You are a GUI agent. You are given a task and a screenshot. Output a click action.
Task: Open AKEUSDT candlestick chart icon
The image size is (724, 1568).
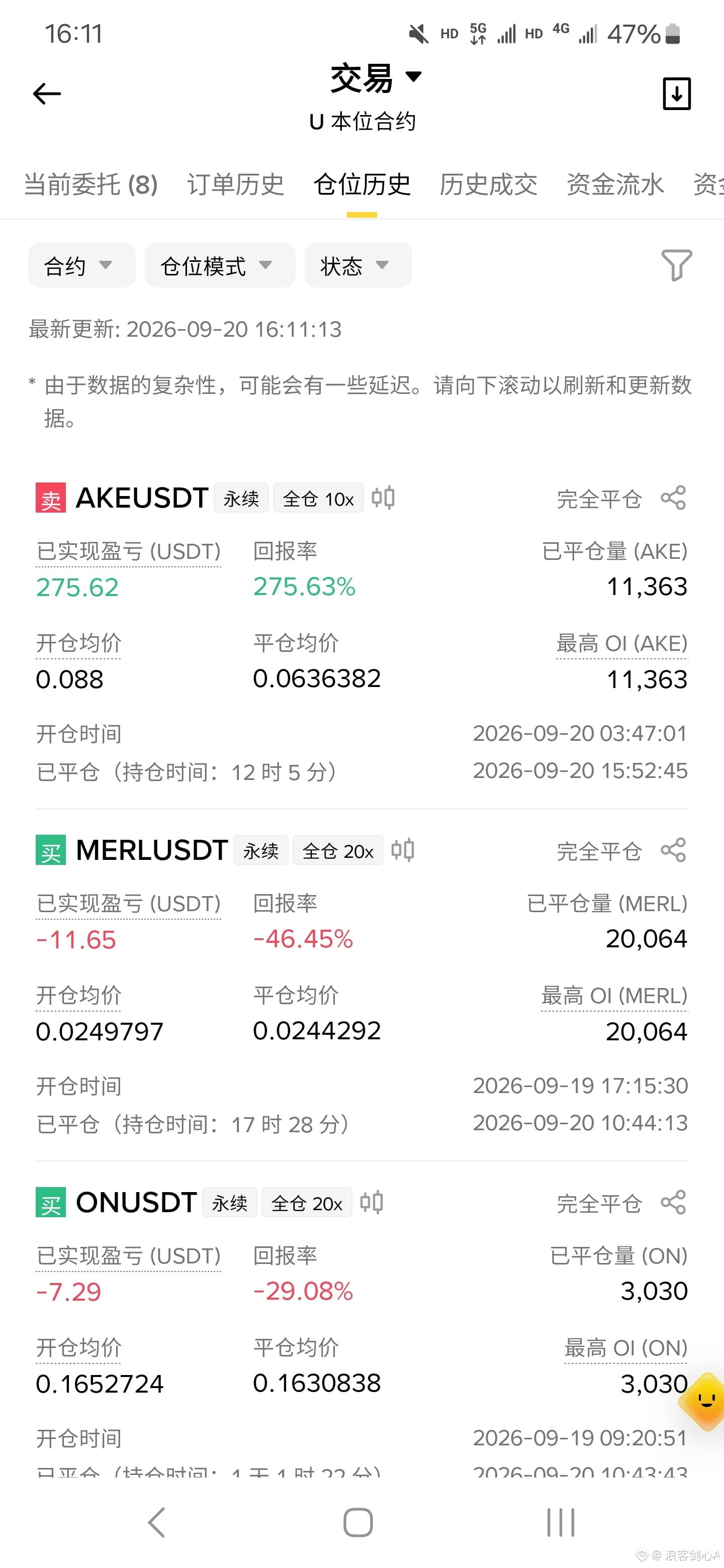coord(383,498)
